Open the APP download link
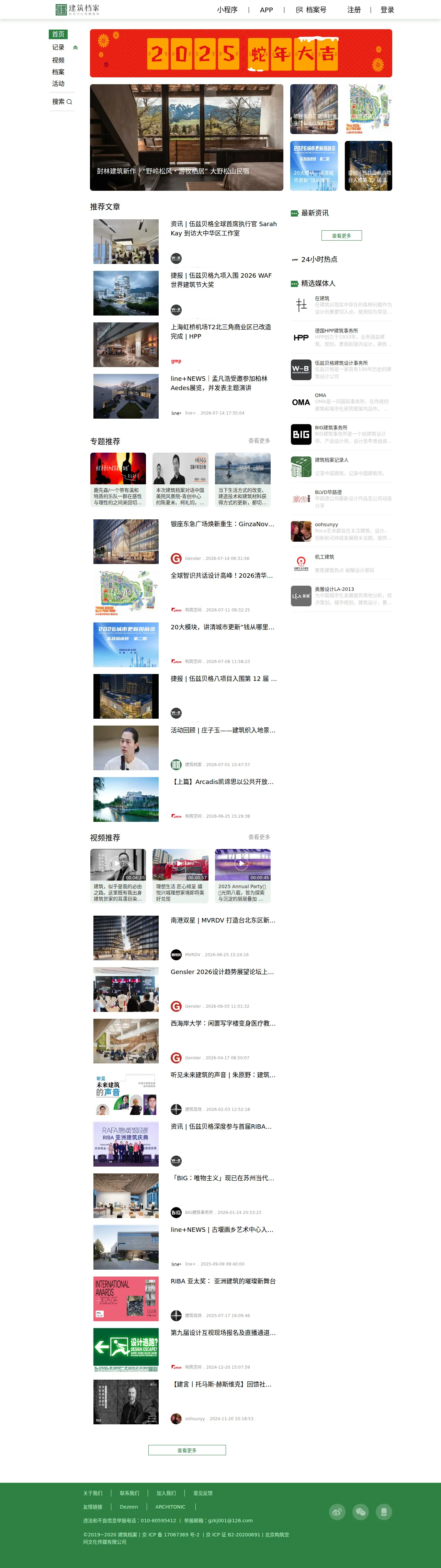 coord(267,10)
